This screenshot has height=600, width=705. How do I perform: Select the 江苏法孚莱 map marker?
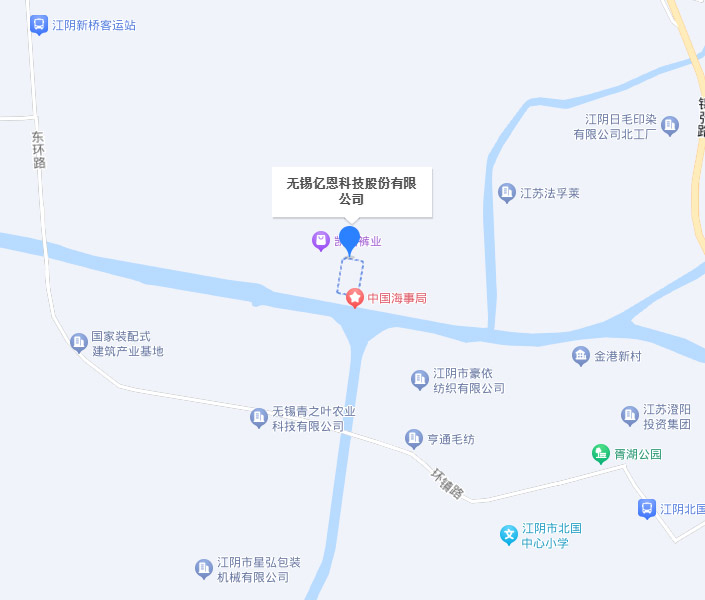tap(508, 192)
